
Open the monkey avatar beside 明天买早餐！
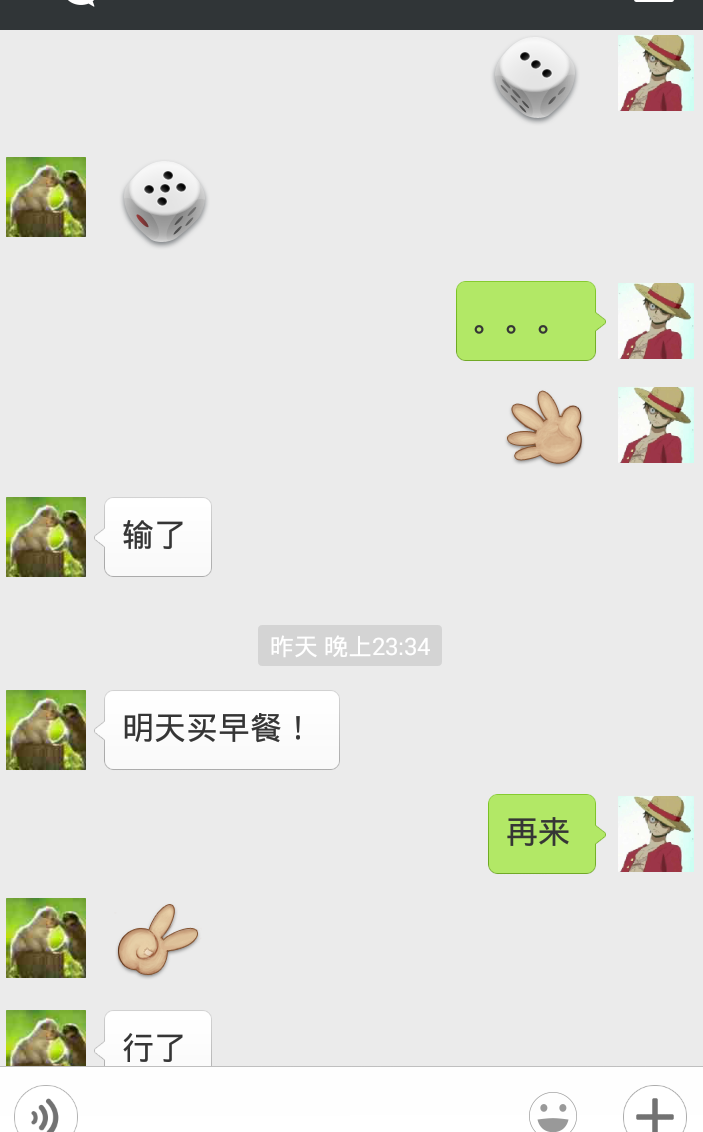click(x=46, y=730)
